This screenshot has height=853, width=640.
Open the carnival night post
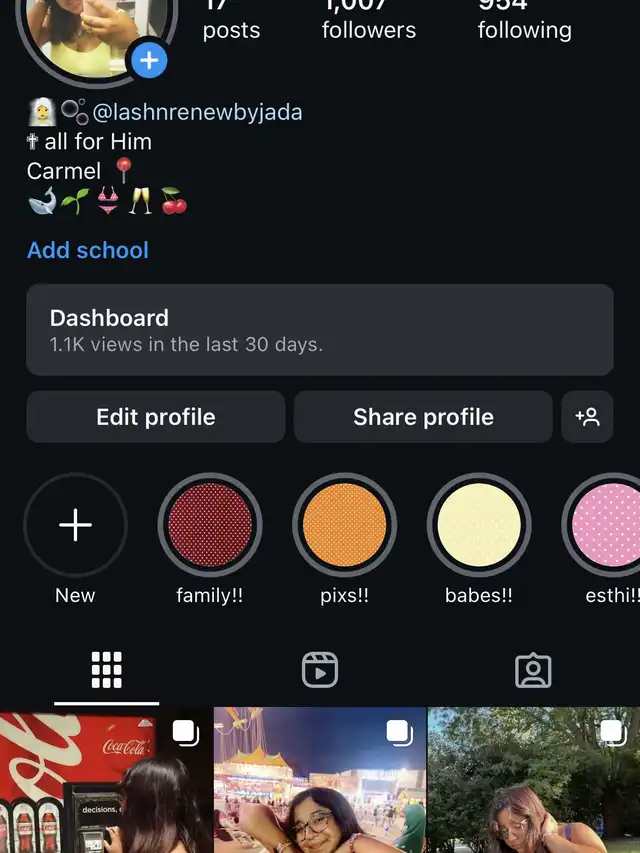click(320, 780)
